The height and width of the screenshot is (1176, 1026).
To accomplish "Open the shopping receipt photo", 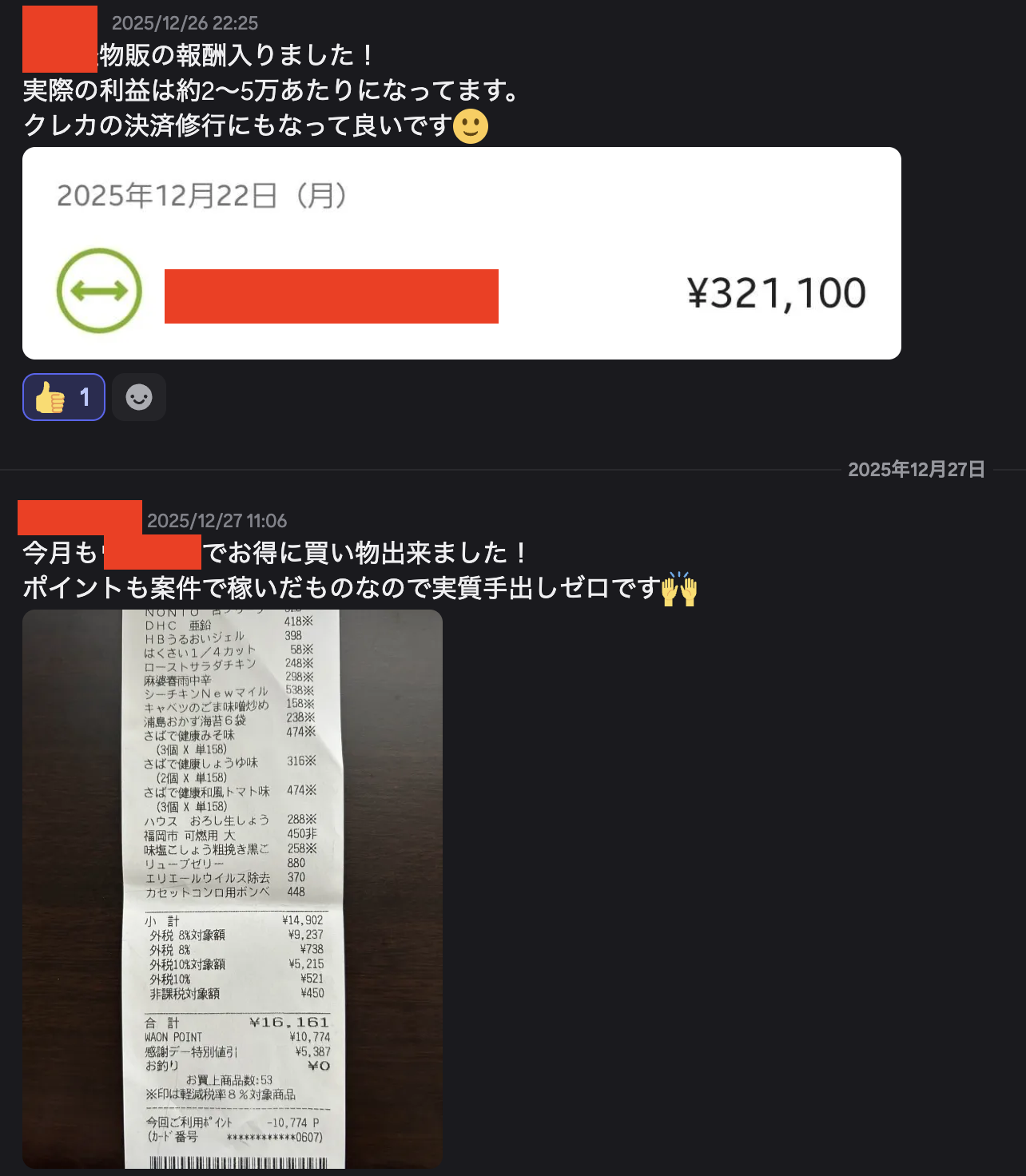I will (x=233, y=889).
